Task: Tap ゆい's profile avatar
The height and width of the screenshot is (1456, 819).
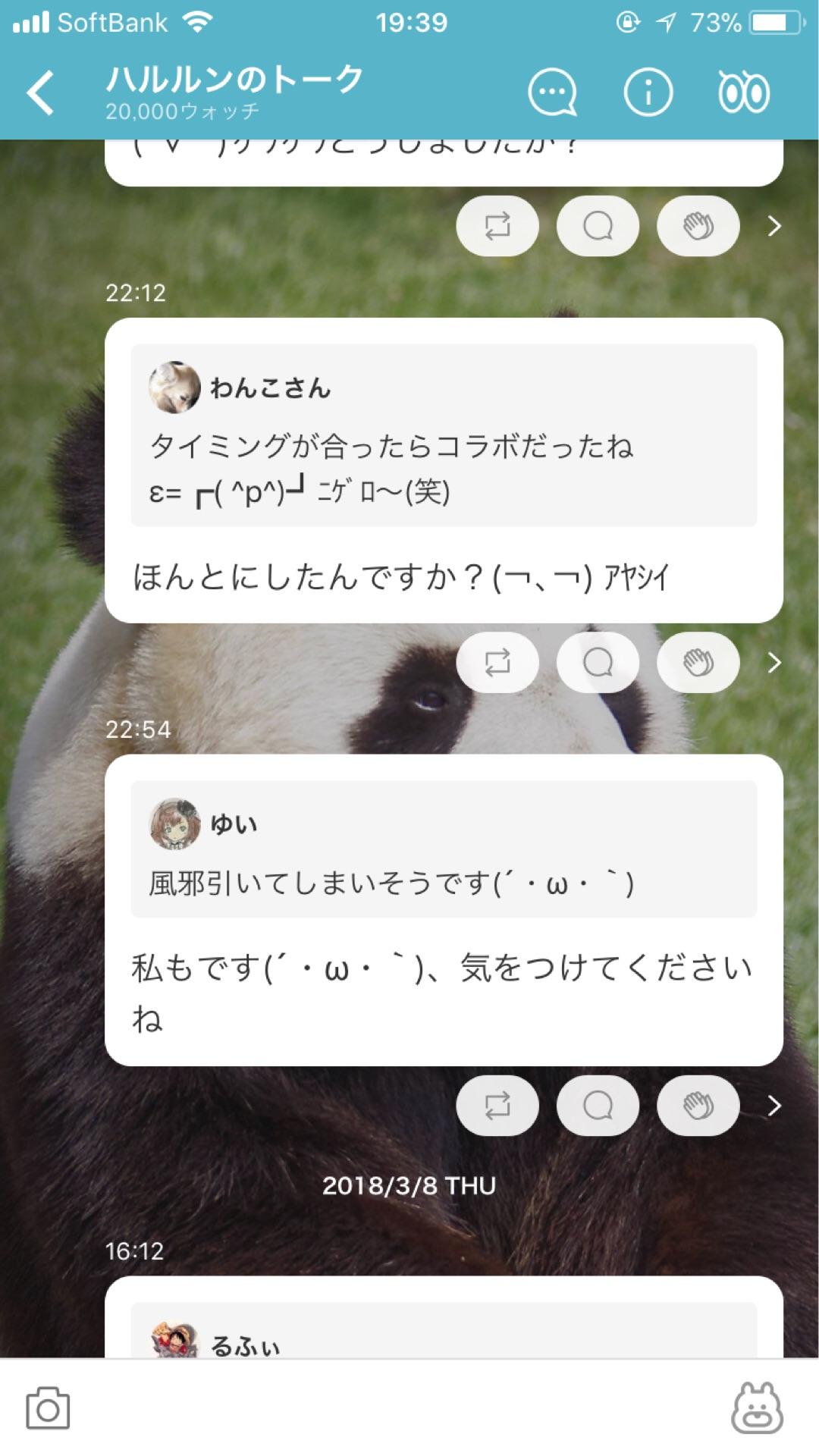Action: [173, 823]
